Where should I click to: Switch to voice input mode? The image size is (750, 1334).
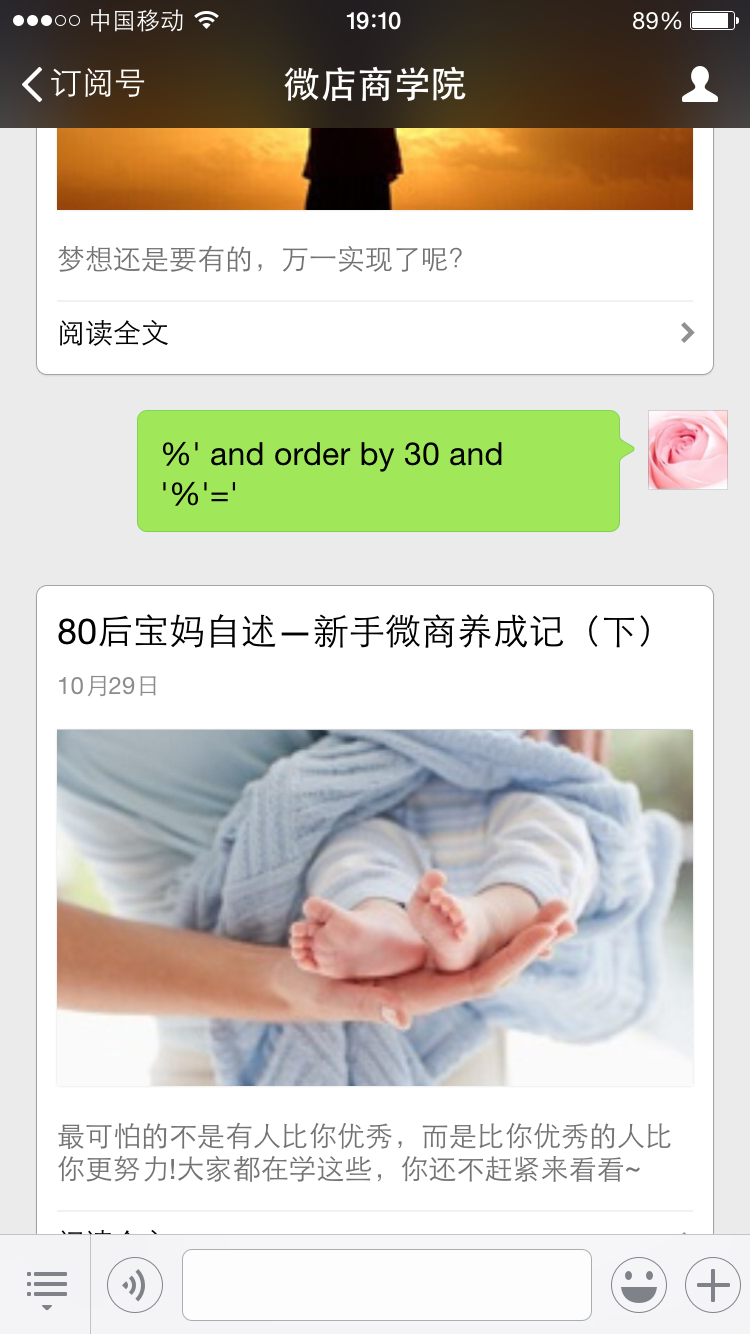tap(135, 1285)
